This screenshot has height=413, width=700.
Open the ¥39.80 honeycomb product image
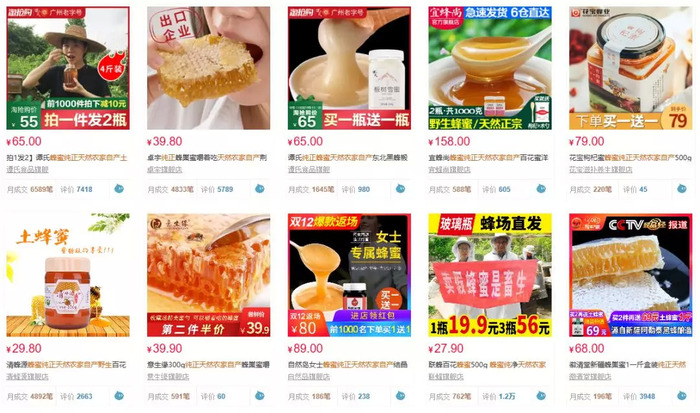pyautogui.click(x=208, y=68)
